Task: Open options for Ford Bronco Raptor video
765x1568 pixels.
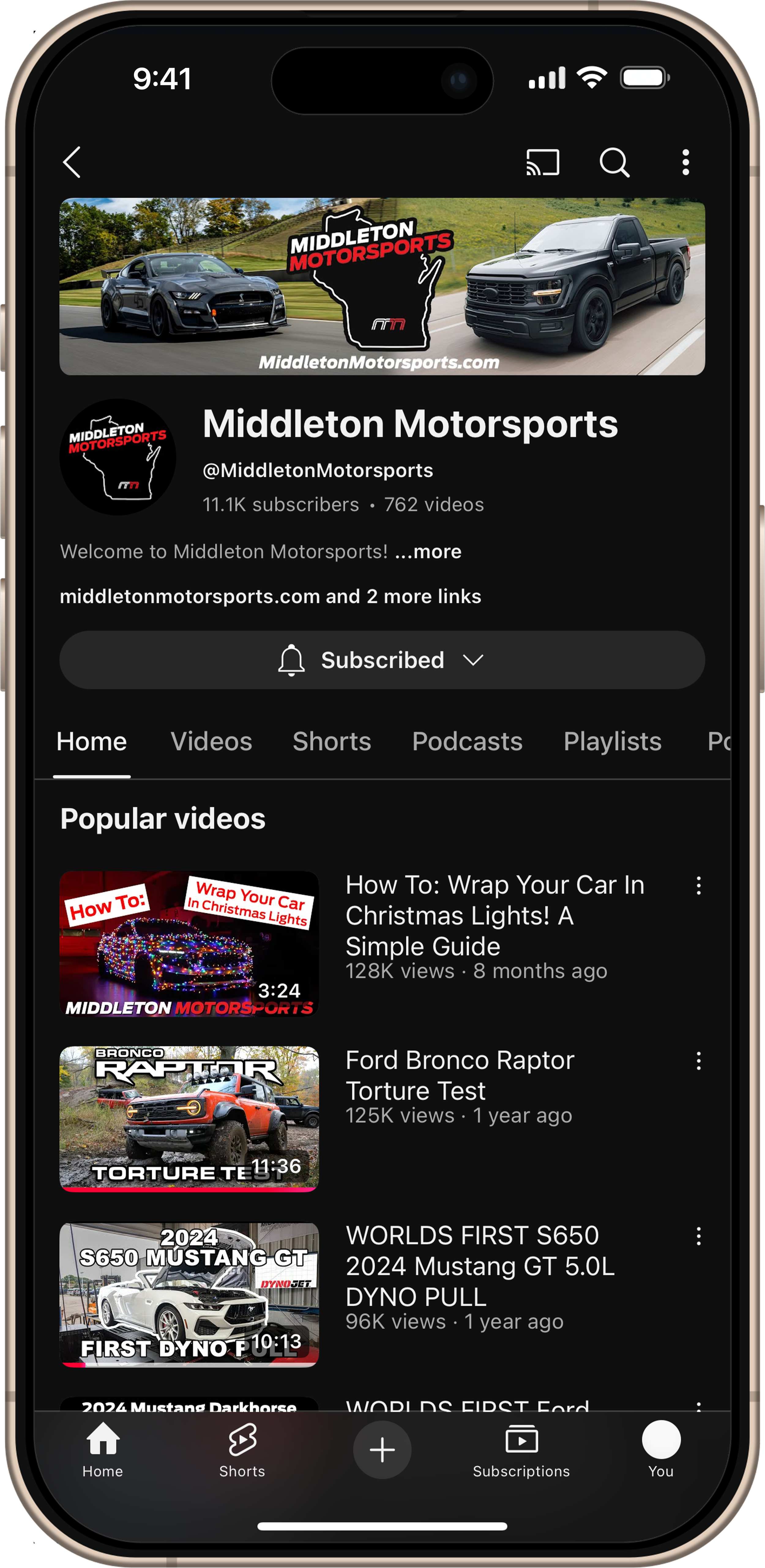Action: [x=698, y=1061]
